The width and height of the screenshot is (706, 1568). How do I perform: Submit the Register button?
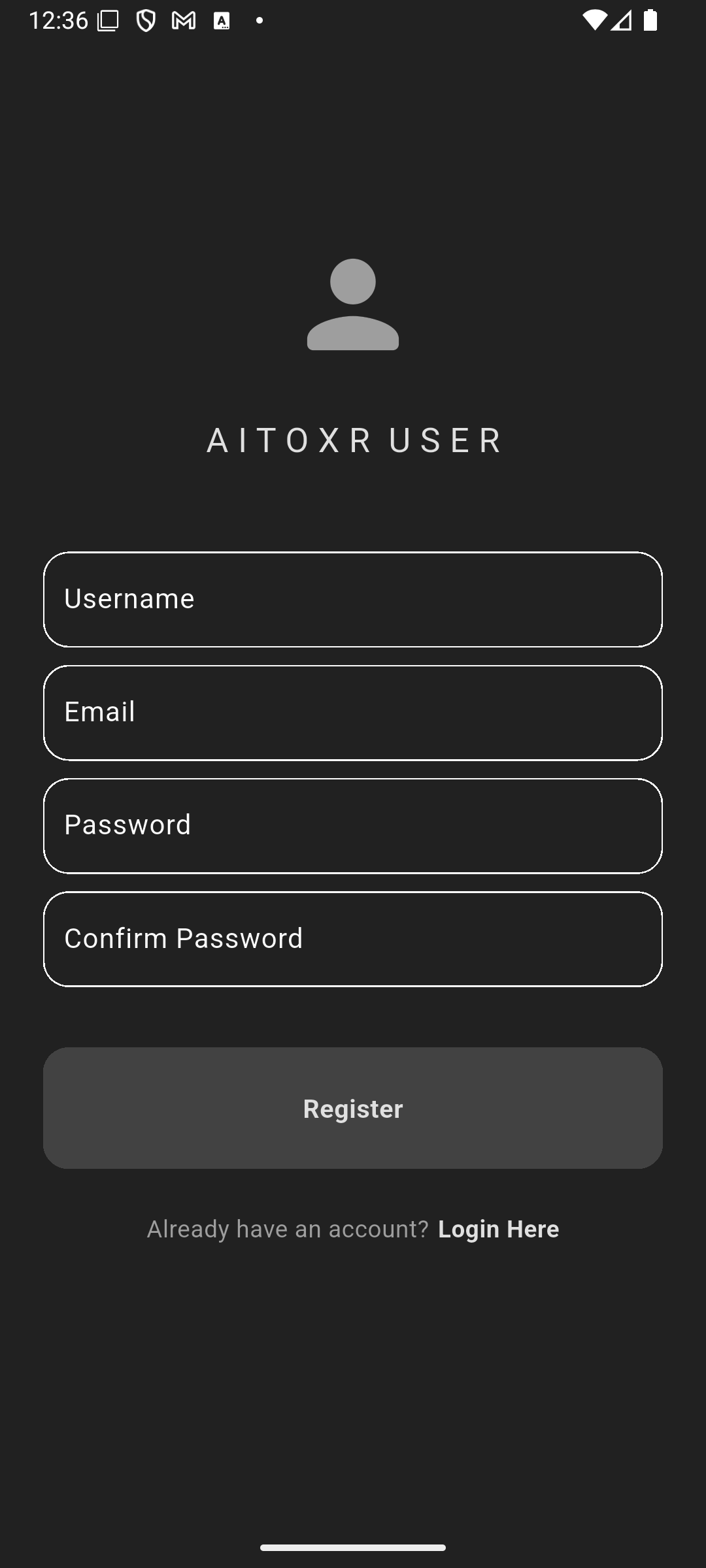tap(353, 1108)
